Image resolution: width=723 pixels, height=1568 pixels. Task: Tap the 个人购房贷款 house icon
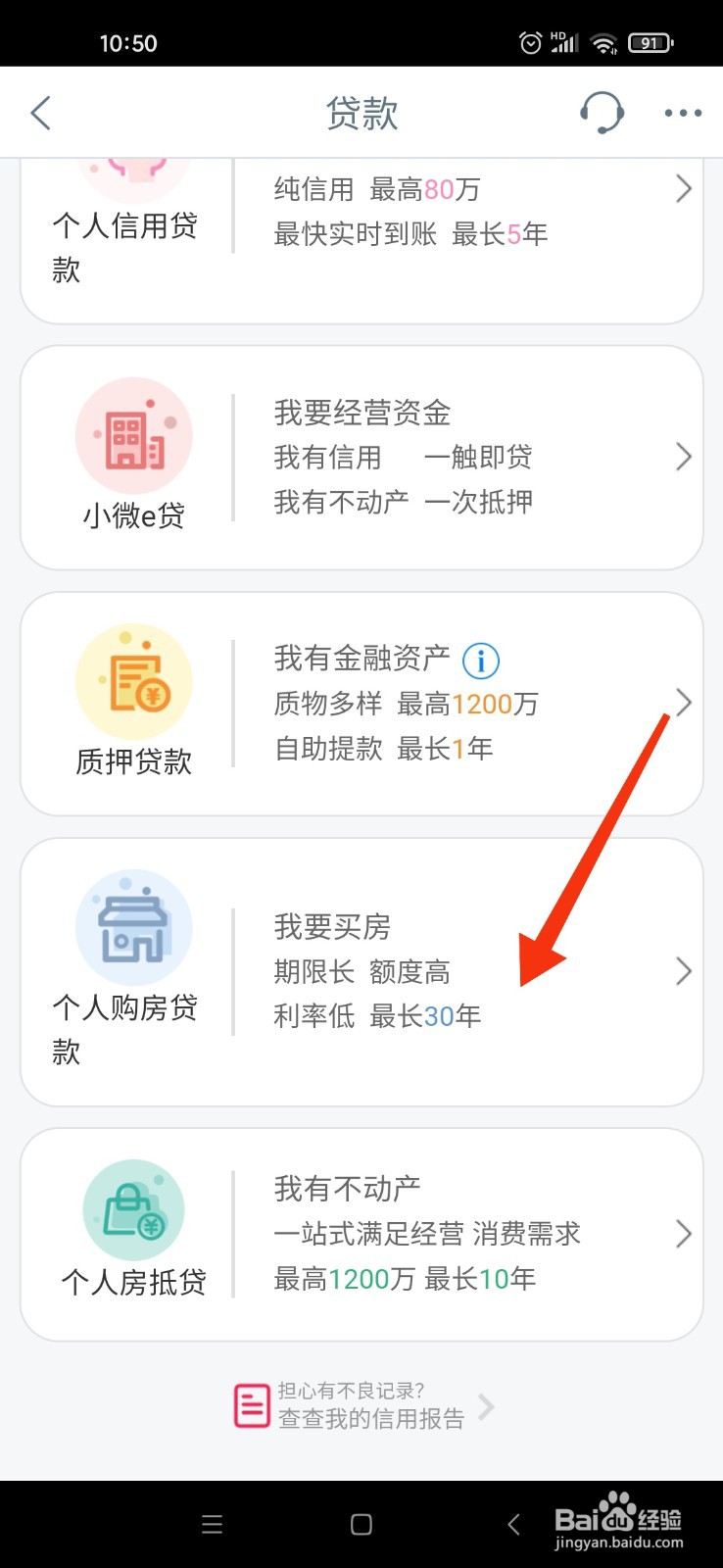pyautogui.click(x=134, y=925)
